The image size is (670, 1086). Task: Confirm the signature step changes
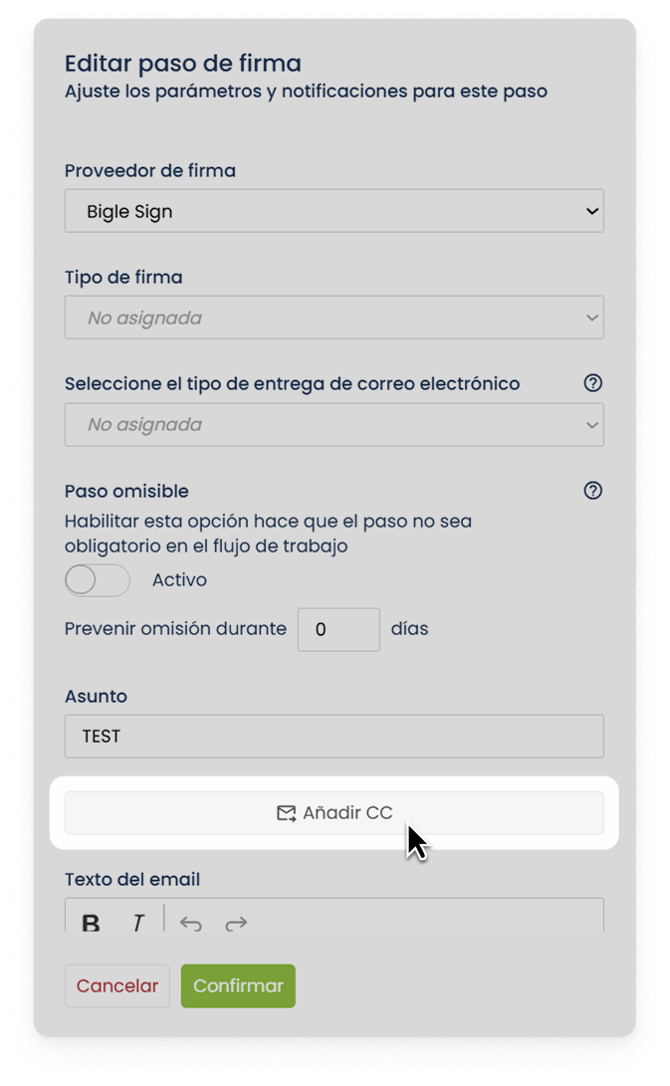(x=238, y=986)
